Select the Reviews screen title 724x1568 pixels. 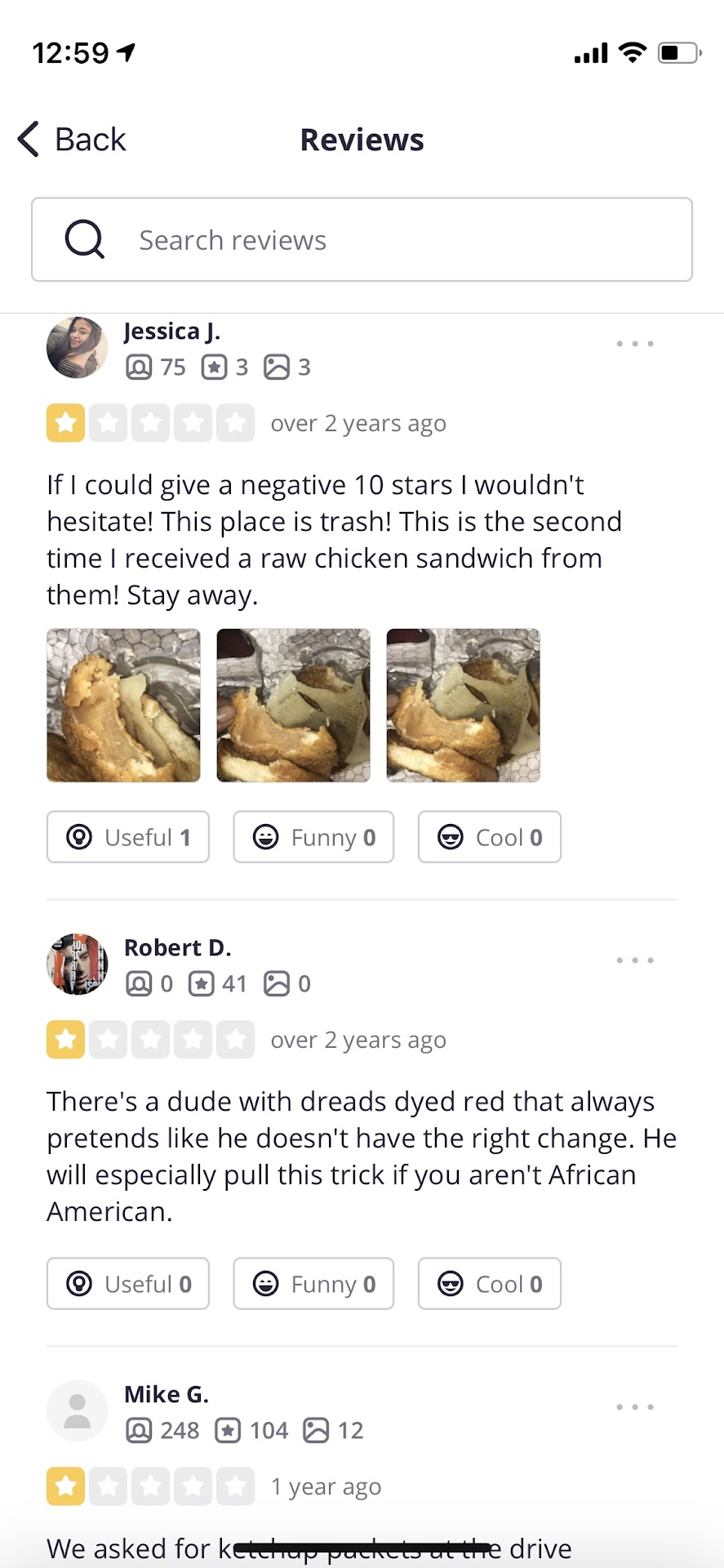coord(362,139)
